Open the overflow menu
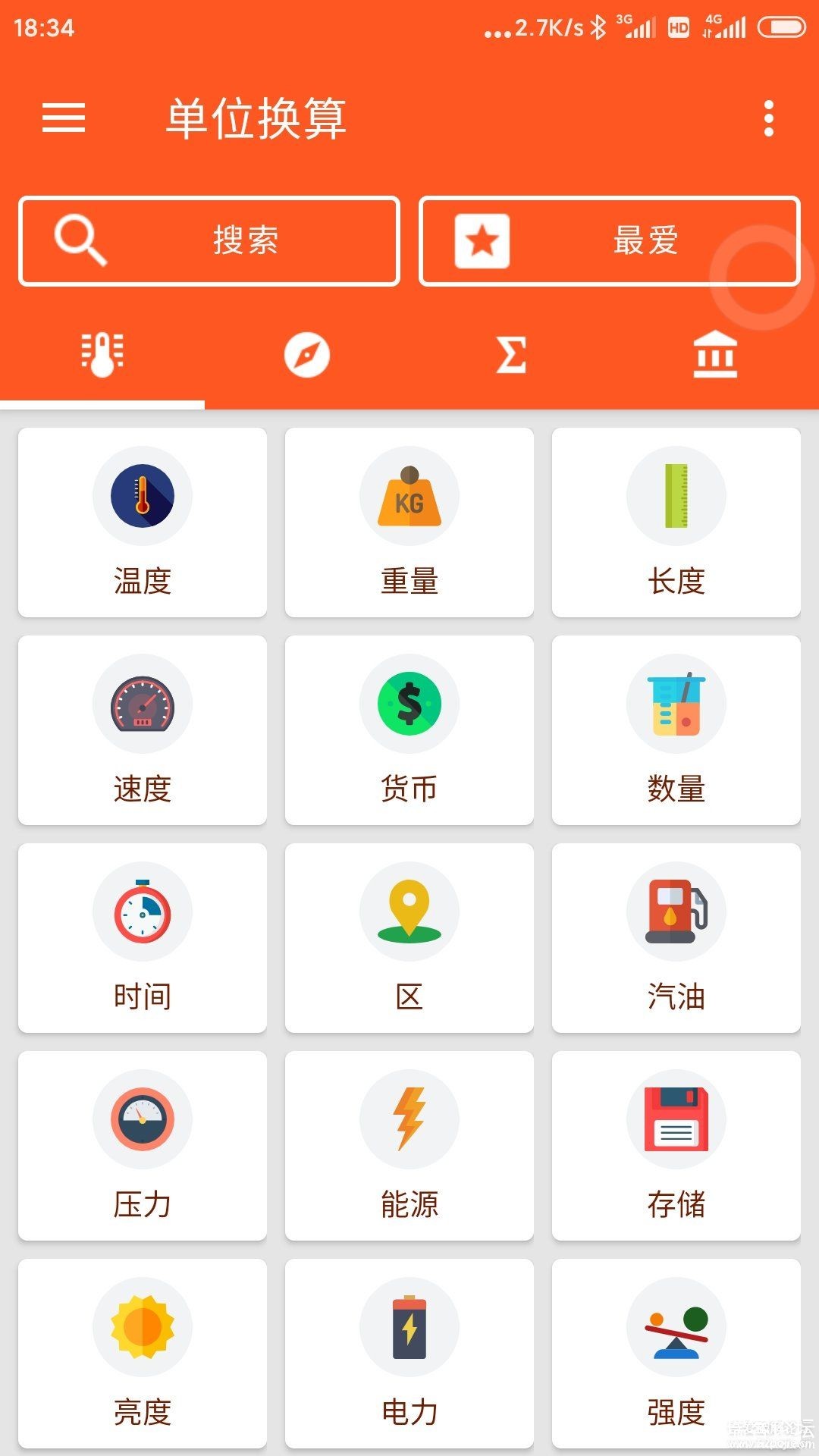 point(768,118)
